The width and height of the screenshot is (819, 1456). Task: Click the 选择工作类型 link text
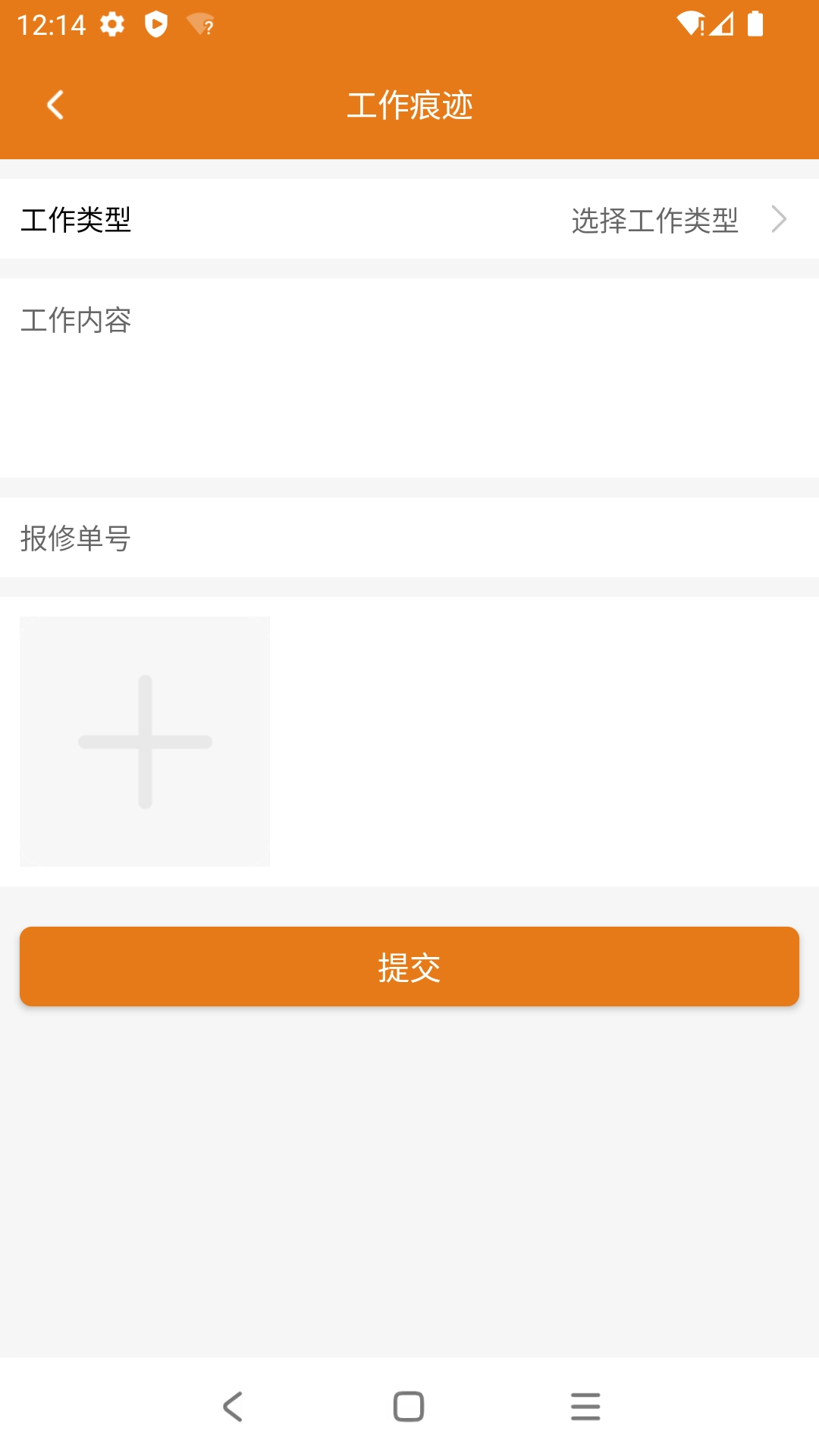[x=656, y=221]
